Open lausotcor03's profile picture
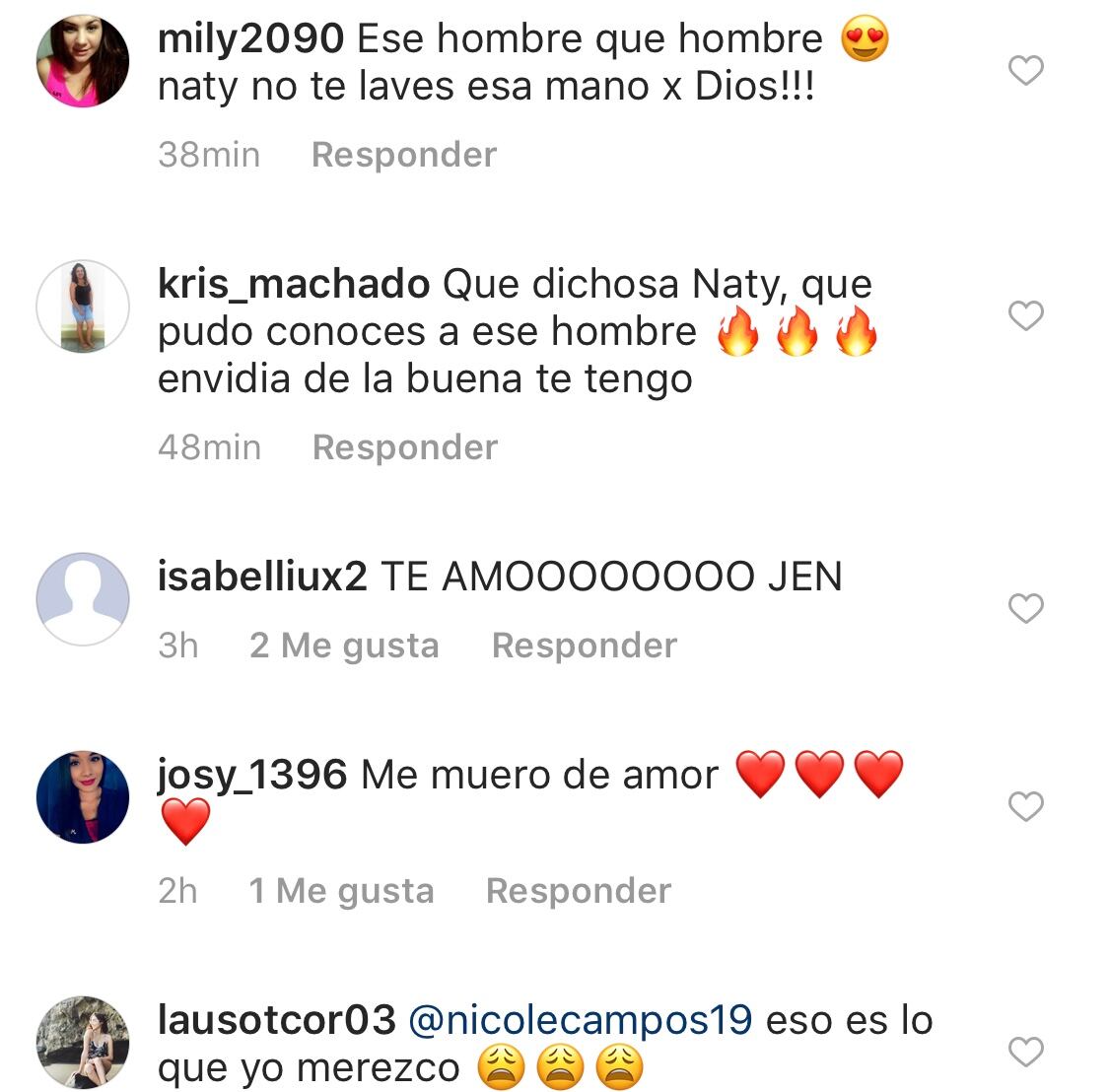Screen dimensions: 1109x1092 [x=83, y=1042]
